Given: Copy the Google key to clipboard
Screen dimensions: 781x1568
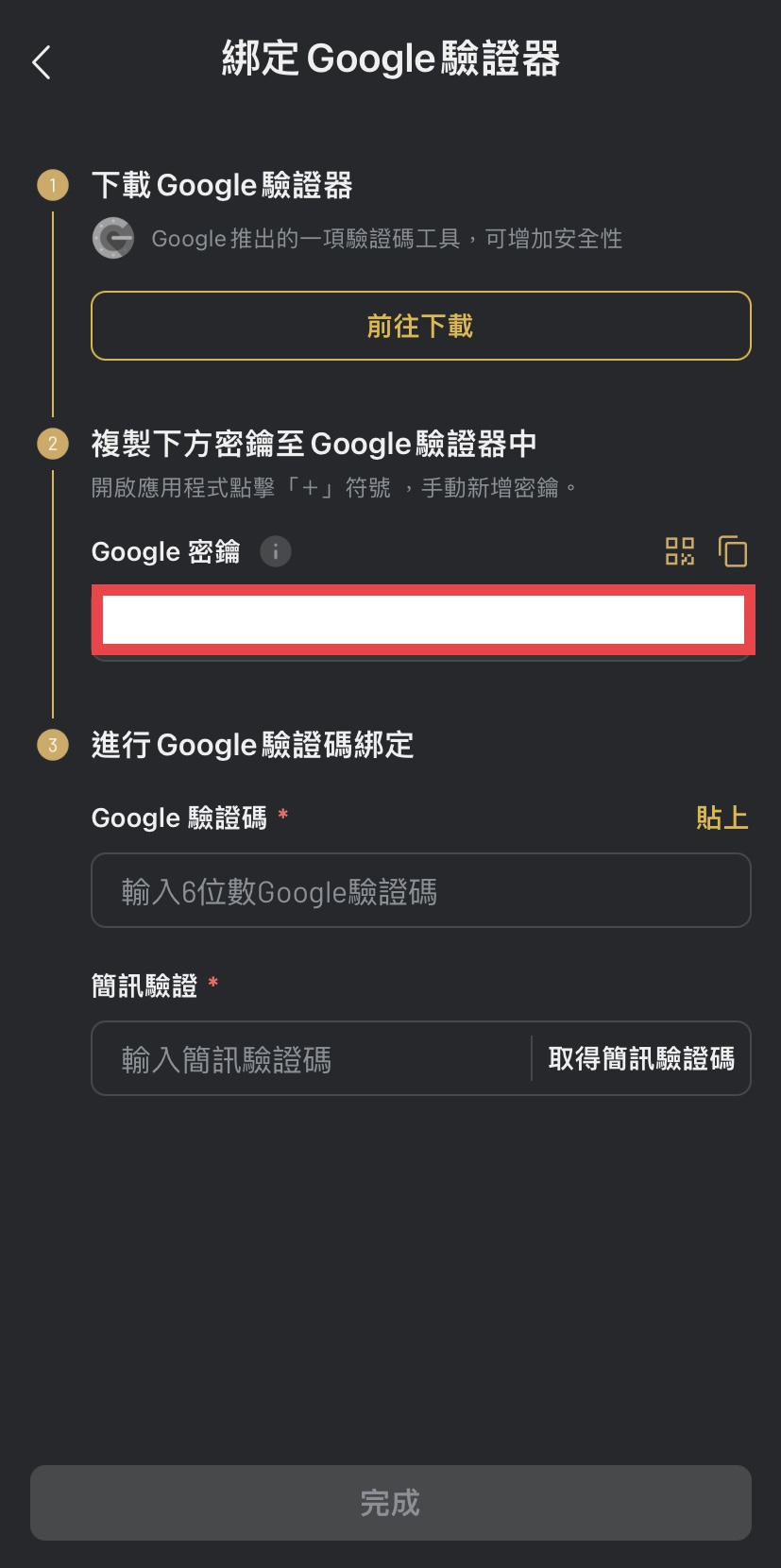Looking at the screenshot, I should click(x=733, y=551).
